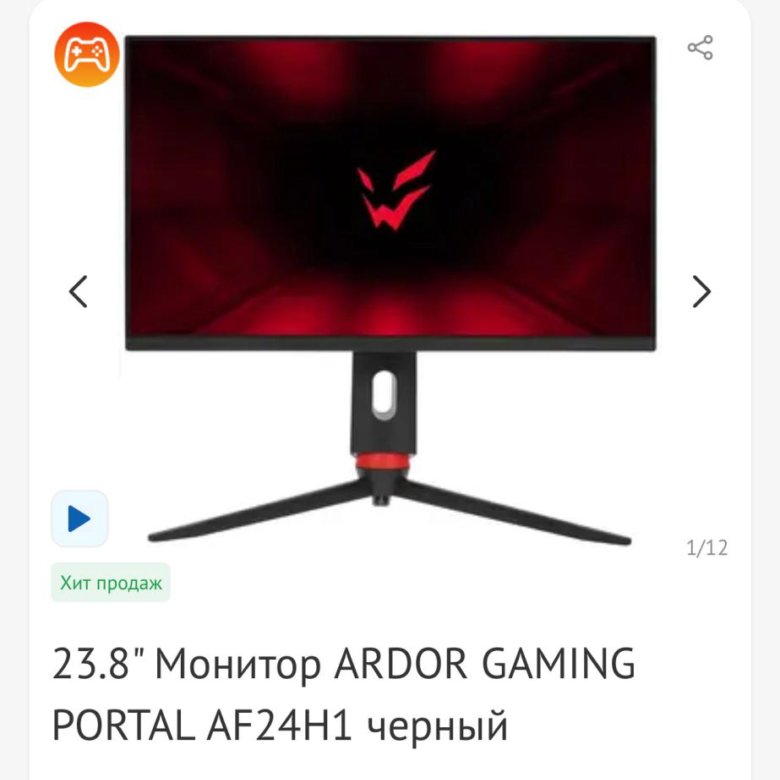
Task: Open the Хит продаж label
Action: coord(110,583)
